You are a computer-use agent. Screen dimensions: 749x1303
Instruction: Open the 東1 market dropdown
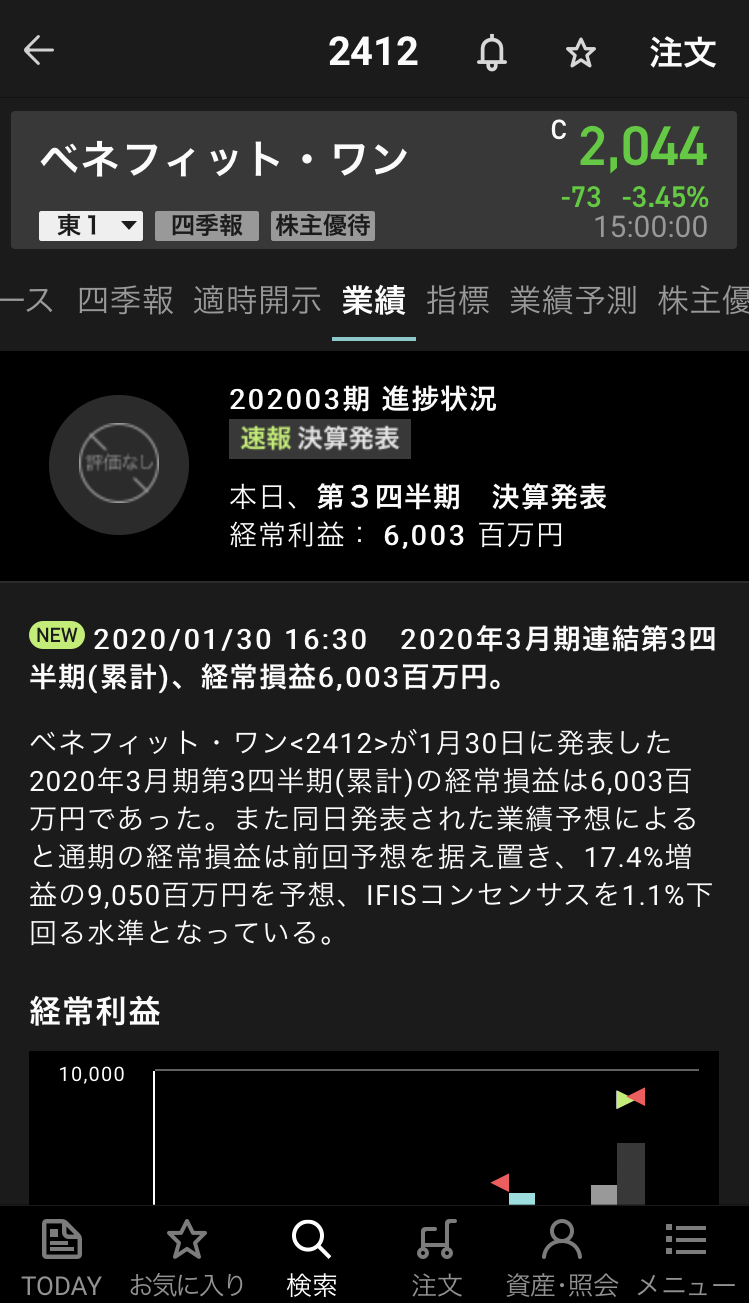[91, 226]
